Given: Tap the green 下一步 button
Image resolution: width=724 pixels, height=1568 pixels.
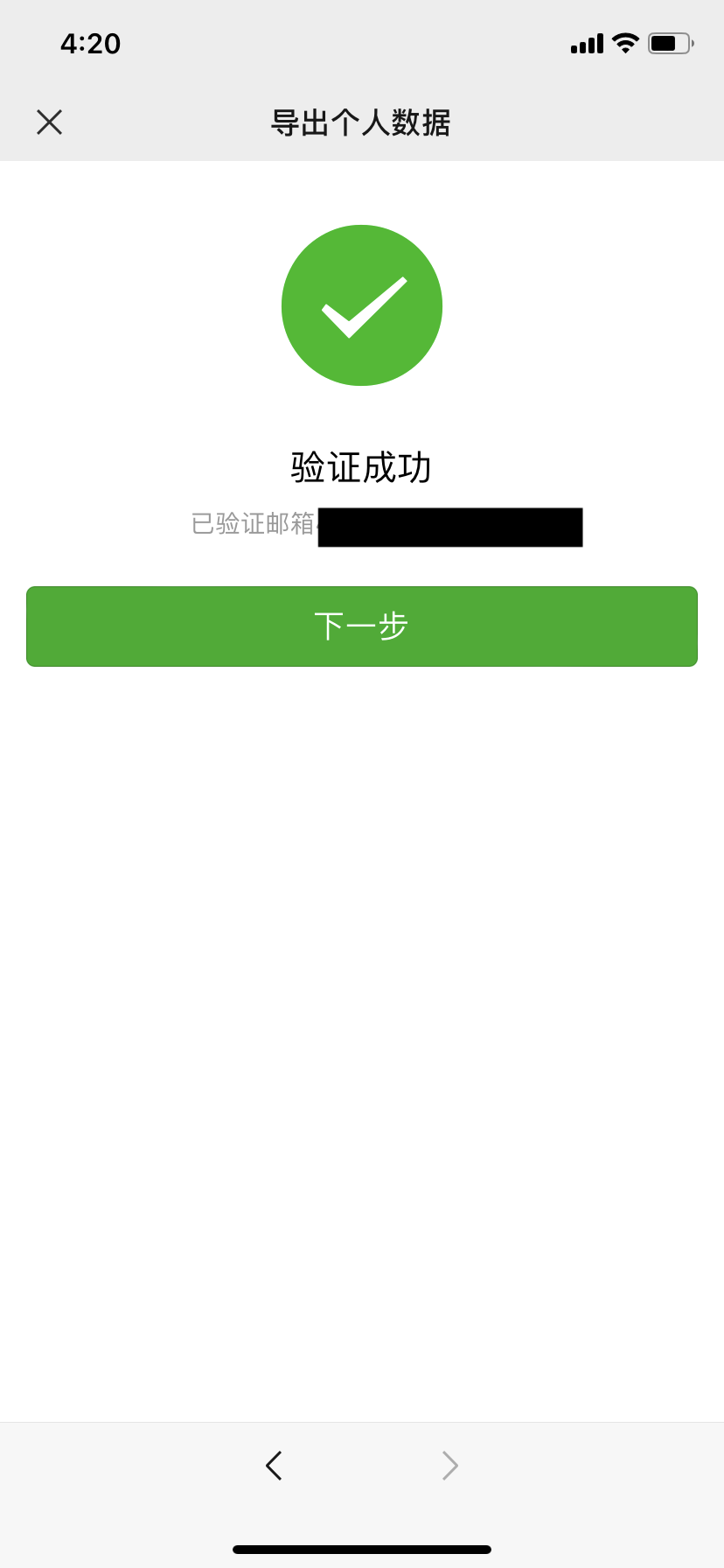Looking at the screenshot, I should [x=362, y=626].
